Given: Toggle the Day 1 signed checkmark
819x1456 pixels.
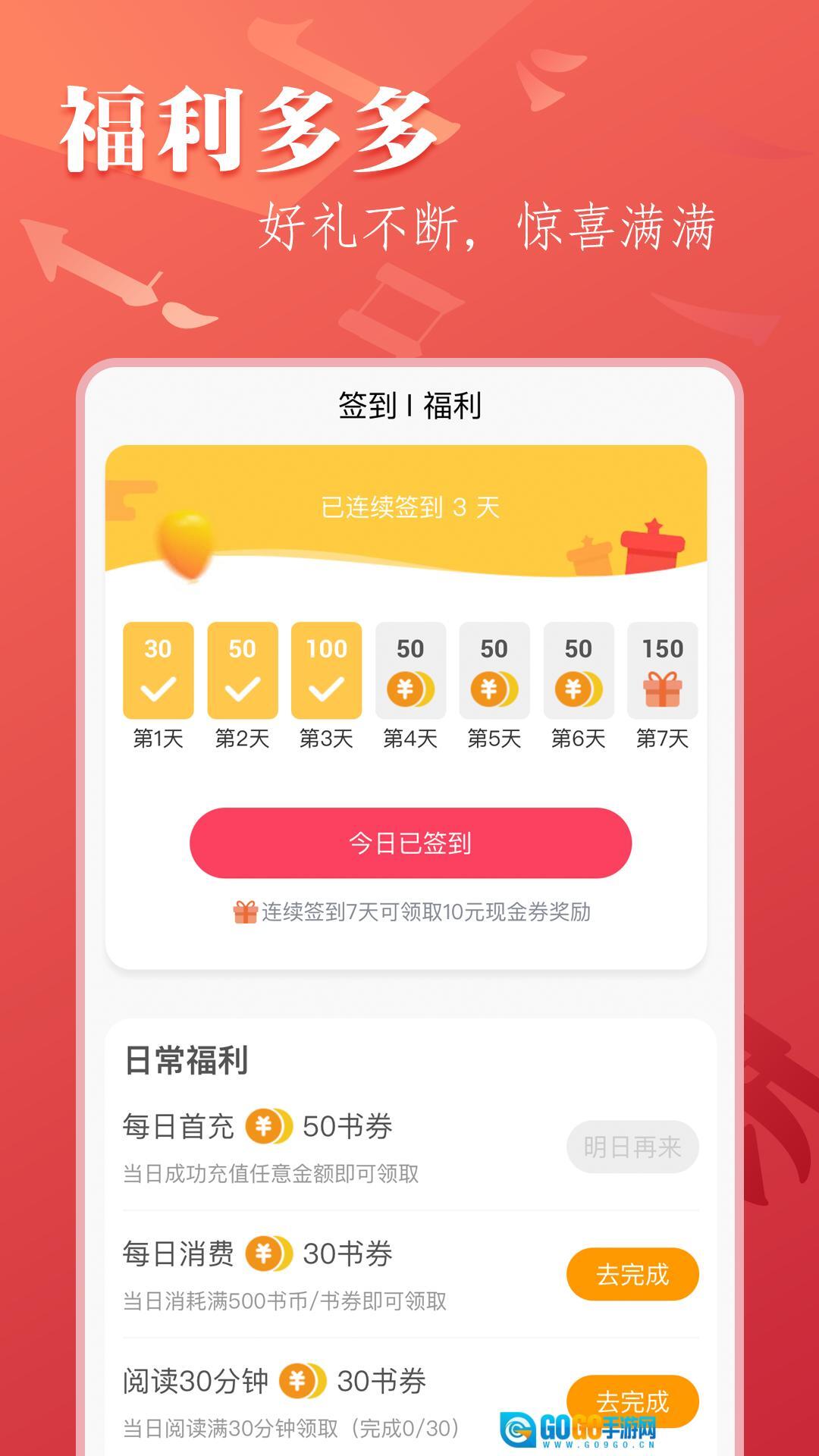Looking at the screenshot, I should pyautogui.click(x=158, y=690).
